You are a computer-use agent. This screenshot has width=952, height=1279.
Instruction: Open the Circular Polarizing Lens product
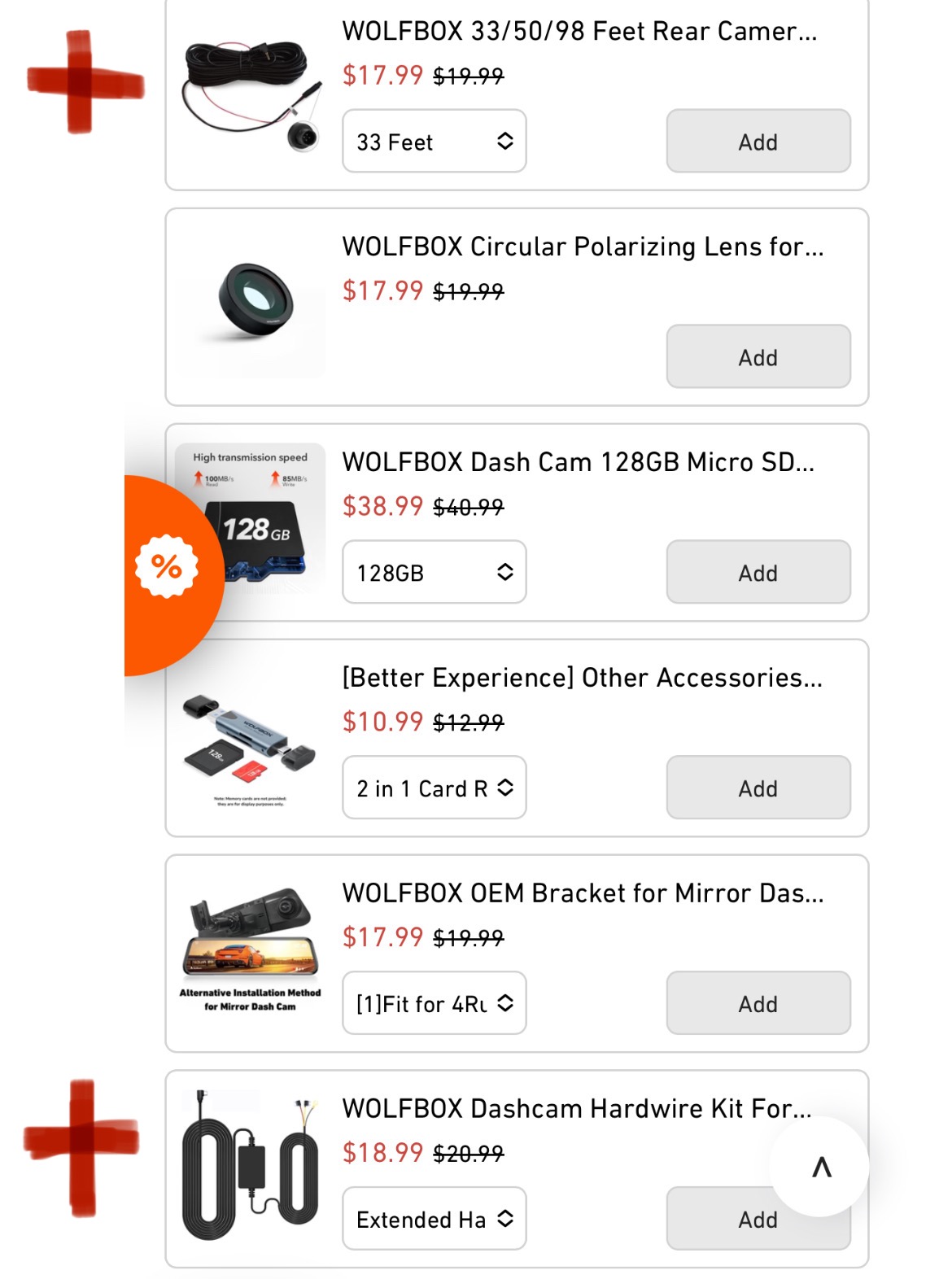pos(583,247)
